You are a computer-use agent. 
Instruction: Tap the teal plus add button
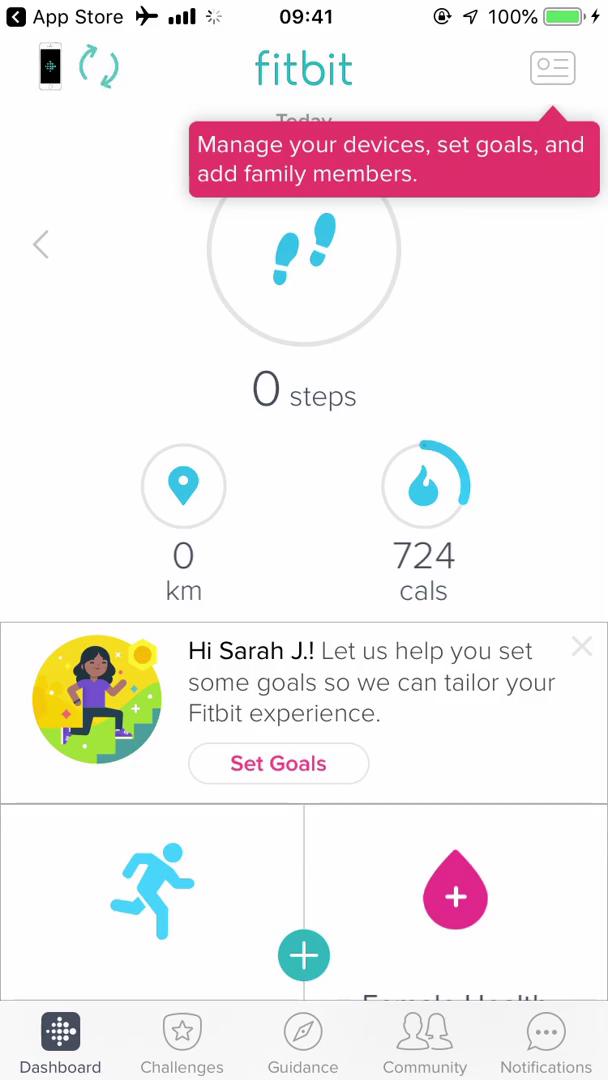(304, 955)
